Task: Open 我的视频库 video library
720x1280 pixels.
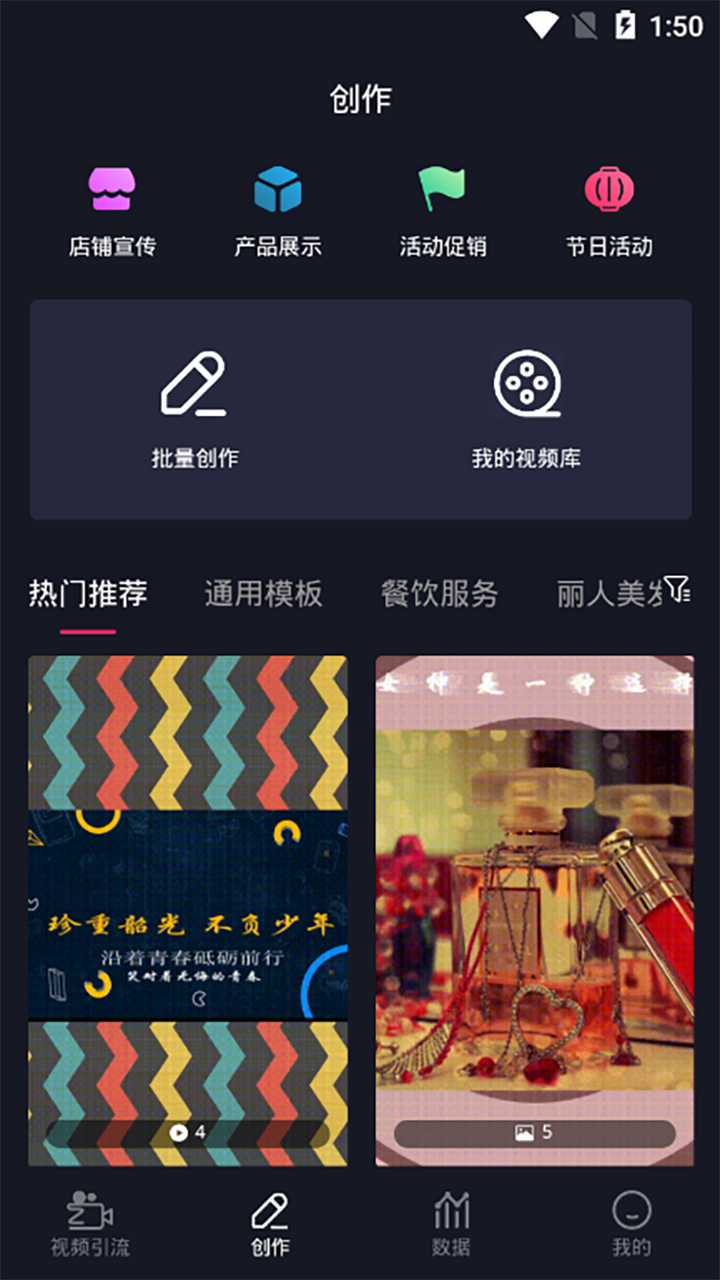Action: [x=526, y=410]
